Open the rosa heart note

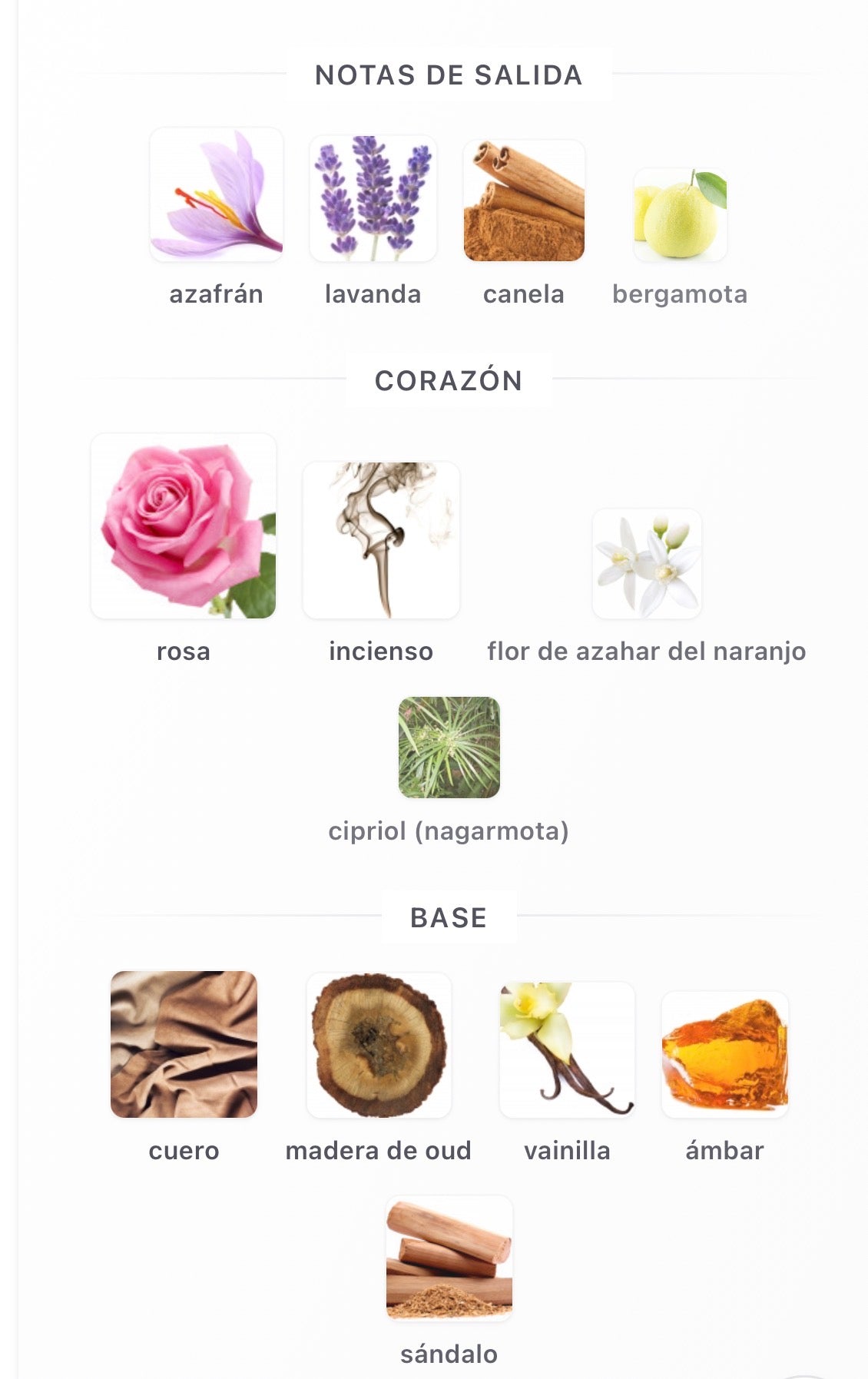184,526
